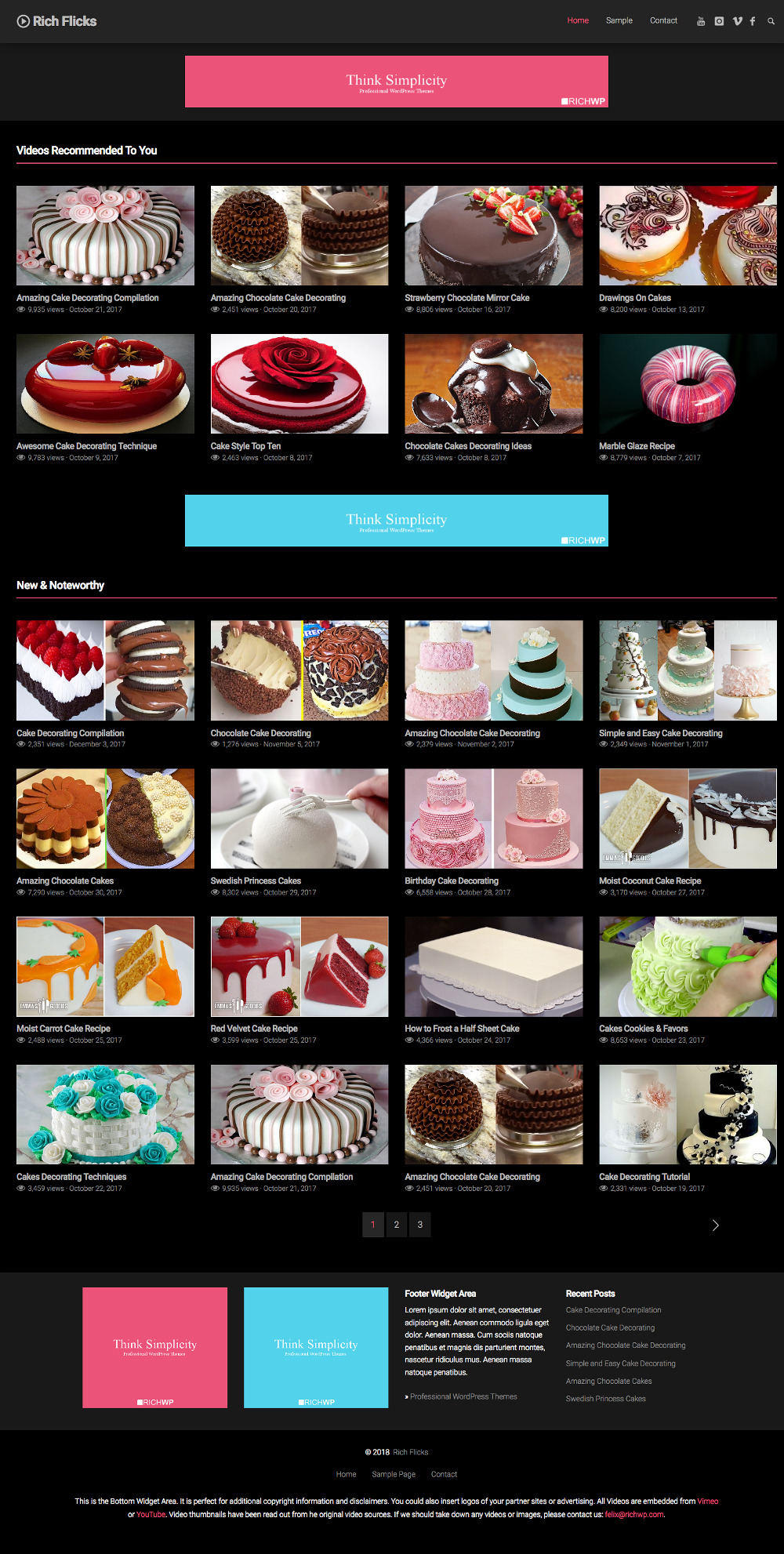Tap the Rich Flicks site logo

[56, 21]
